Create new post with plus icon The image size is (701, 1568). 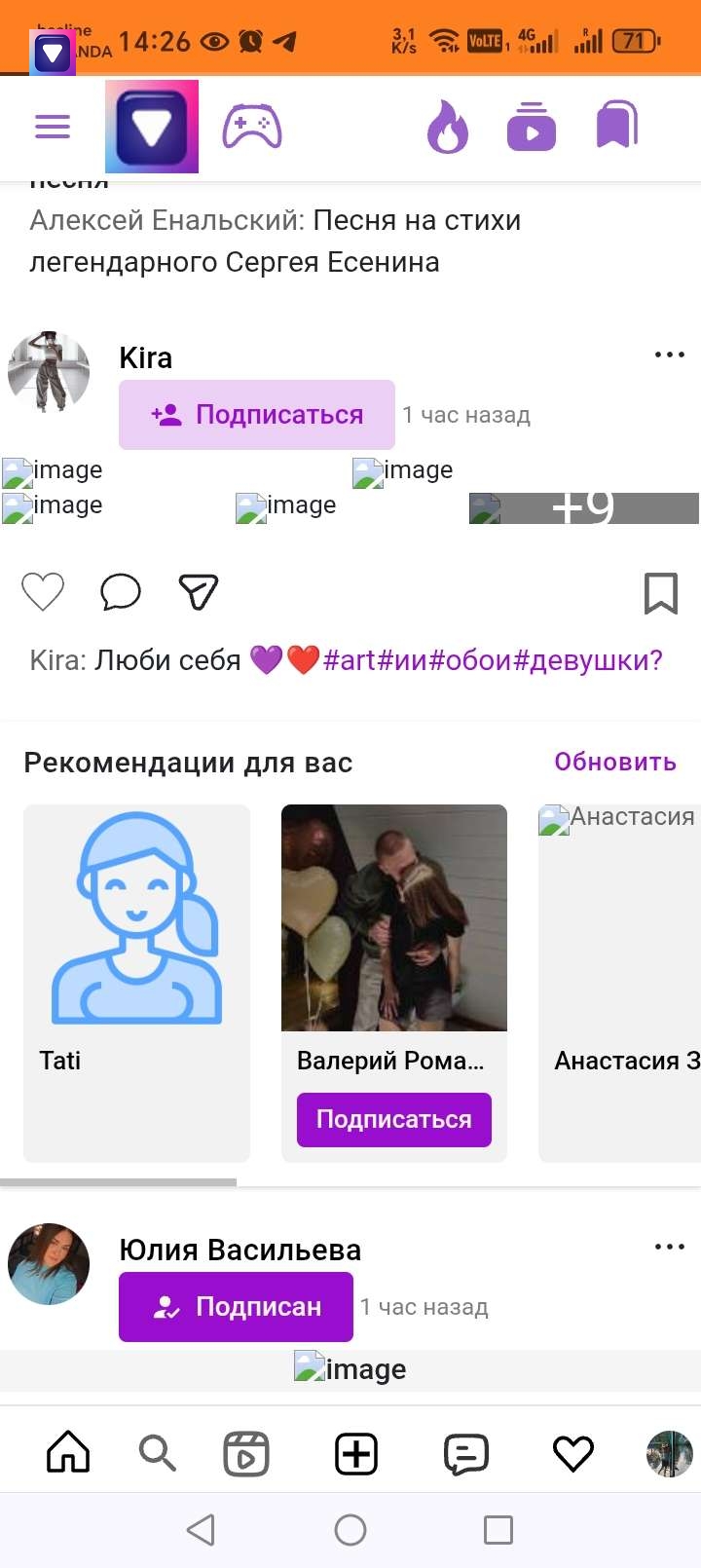pyautogui.click(x=356, y=1453)
